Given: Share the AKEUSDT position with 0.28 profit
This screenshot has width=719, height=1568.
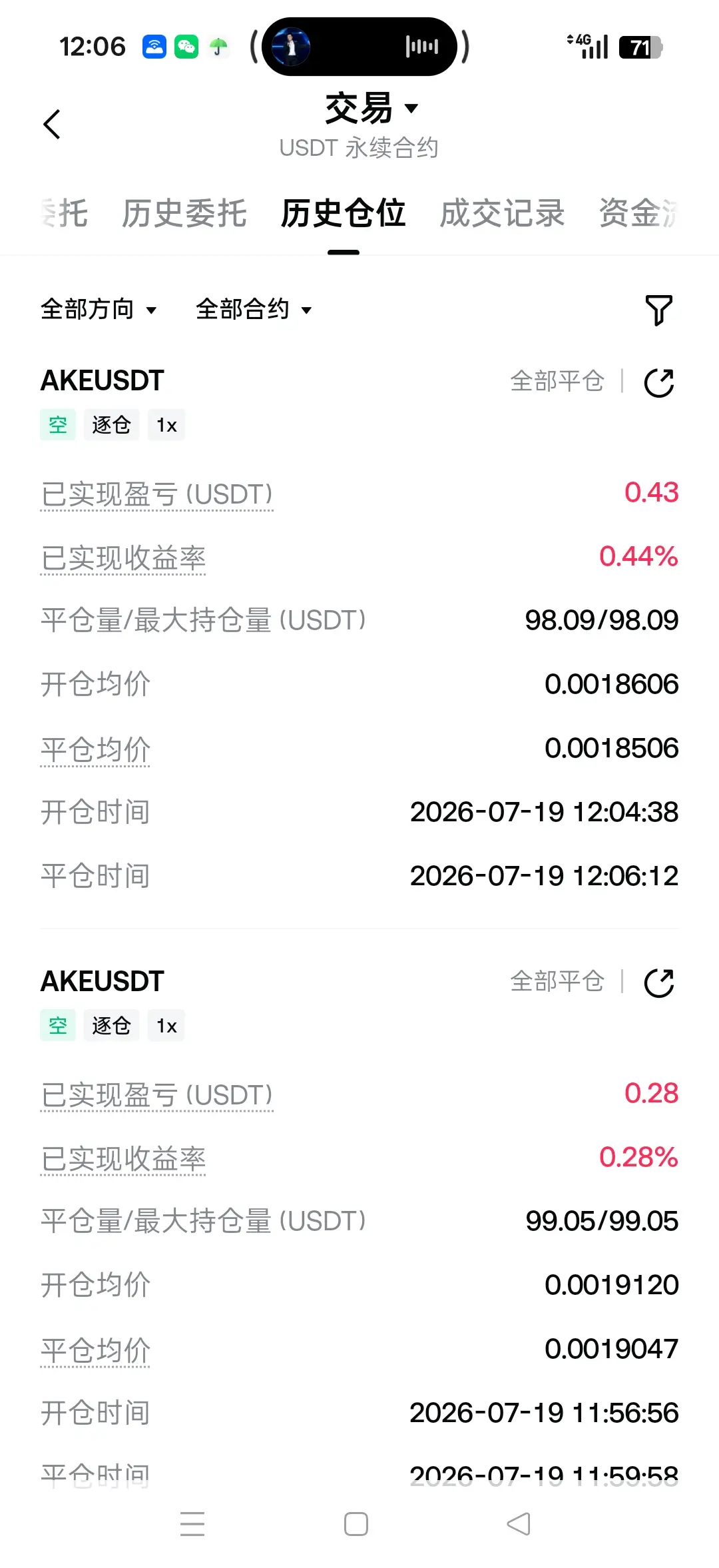Looking at the screenshot, I should pos(659,983).
